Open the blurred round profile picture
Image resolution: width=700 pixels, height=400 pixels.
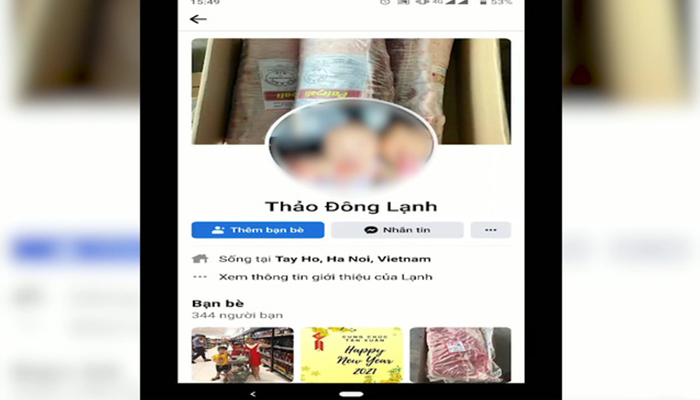click(x=351, y=143)
